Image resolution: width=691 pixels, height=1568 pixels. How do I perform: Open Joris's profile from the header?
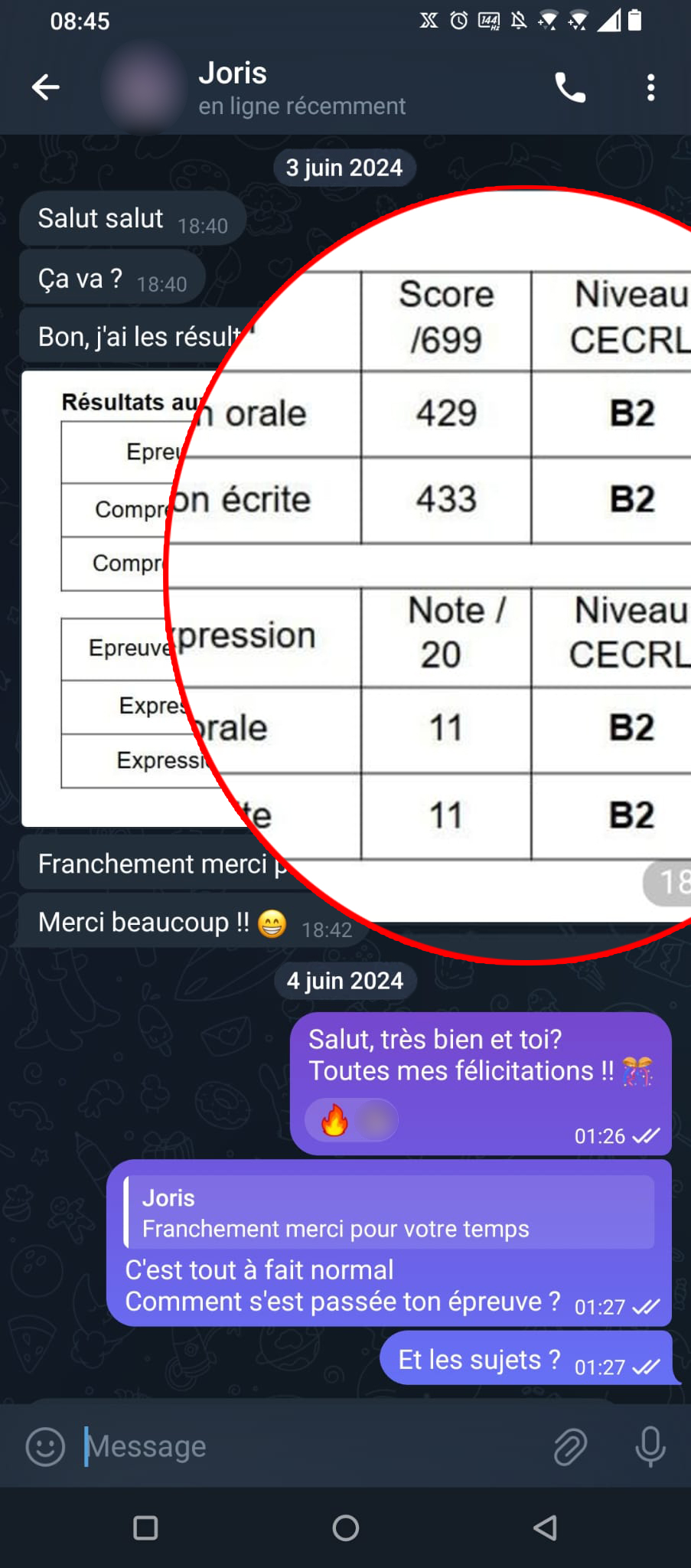302,88
